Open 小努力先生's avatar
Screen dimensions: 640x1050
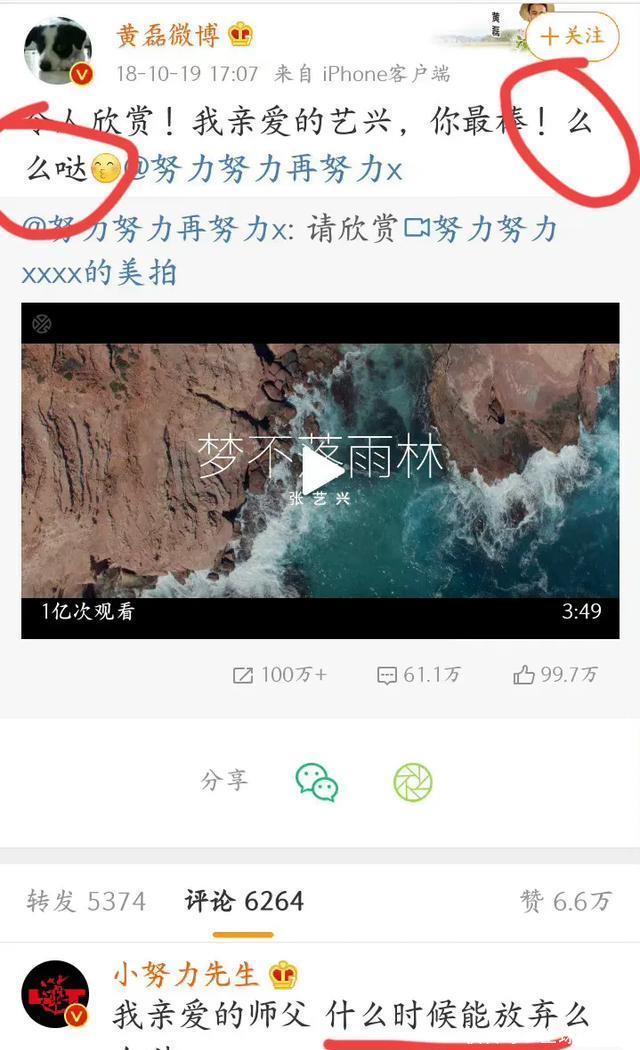coord(56,994)
